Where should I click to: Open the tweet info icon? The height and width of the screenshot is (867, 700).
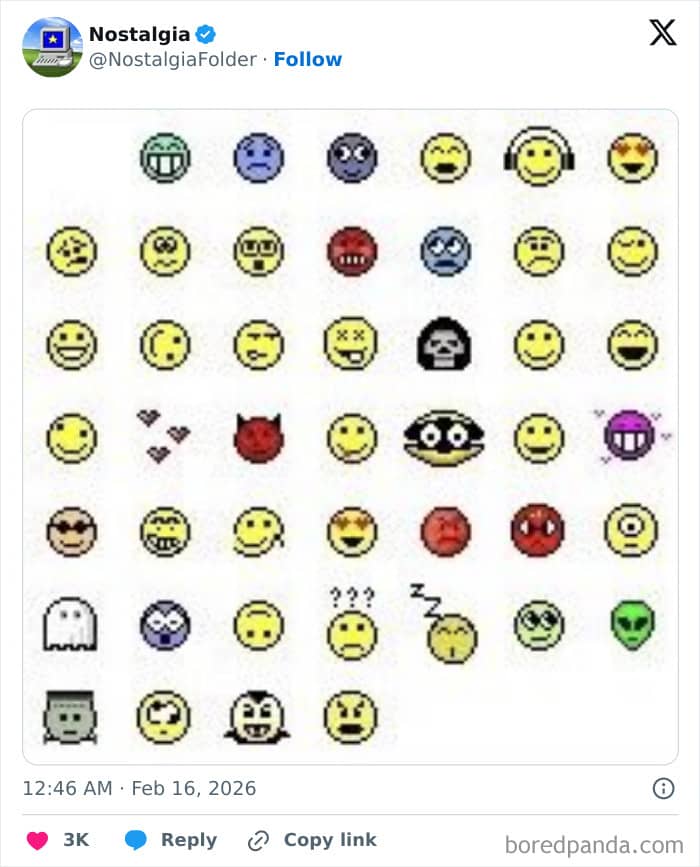point(663,788)
